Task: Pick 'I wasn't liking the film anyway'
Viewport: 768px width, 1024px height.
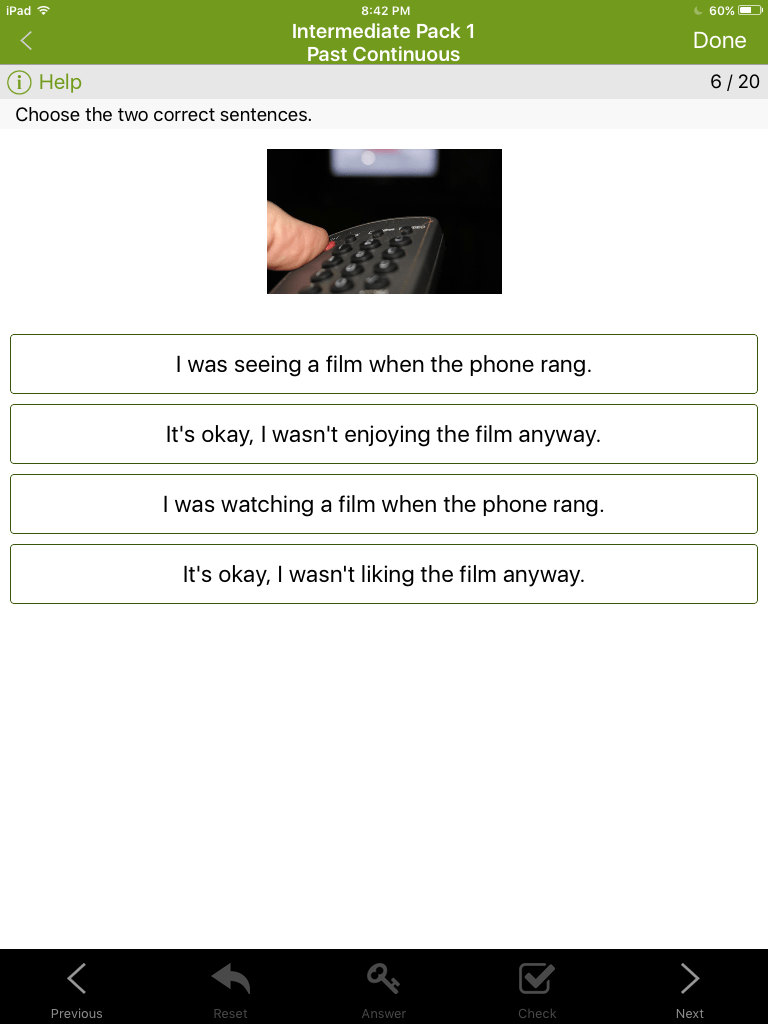Action: [x=384, y=574]
